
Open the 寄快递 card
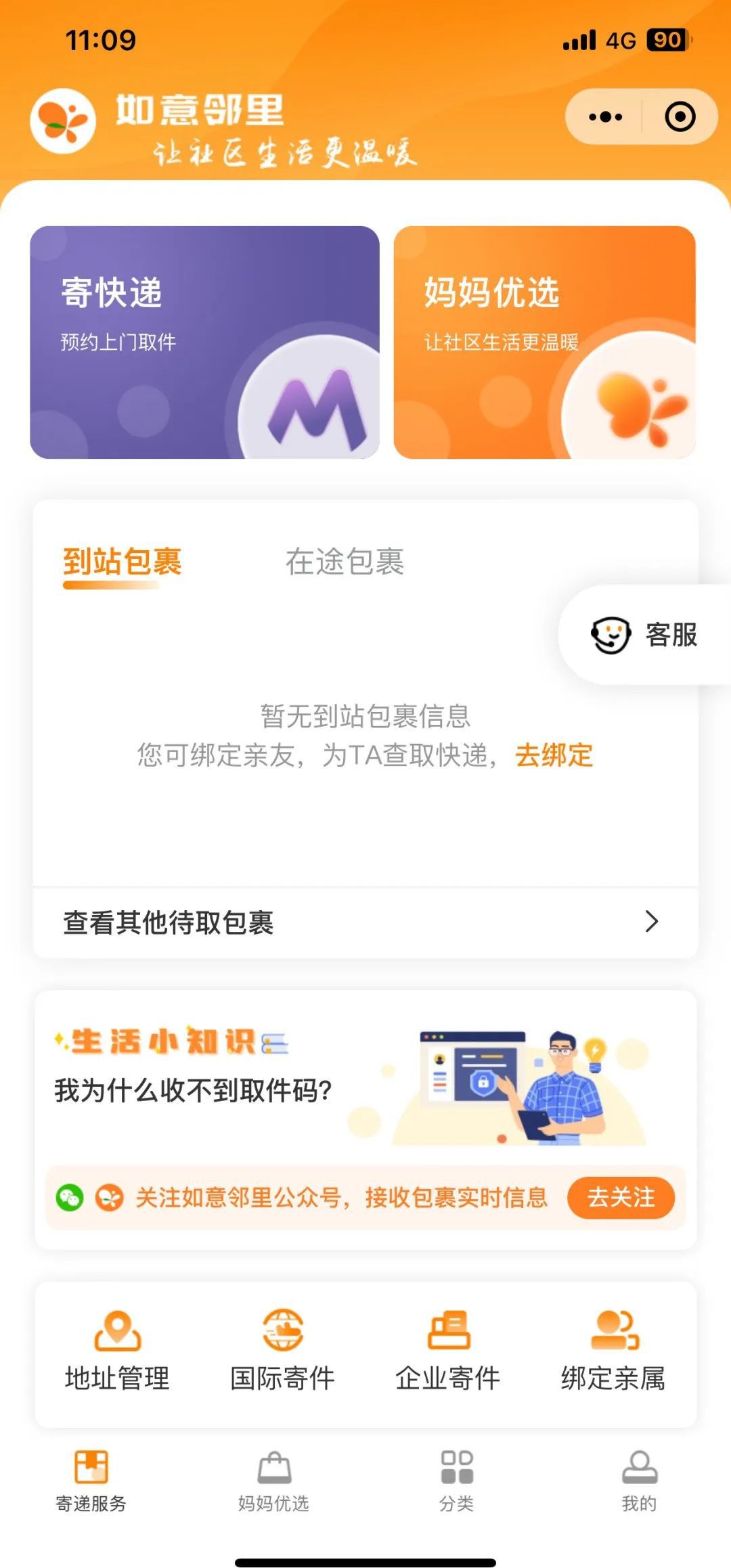point(204,342)
